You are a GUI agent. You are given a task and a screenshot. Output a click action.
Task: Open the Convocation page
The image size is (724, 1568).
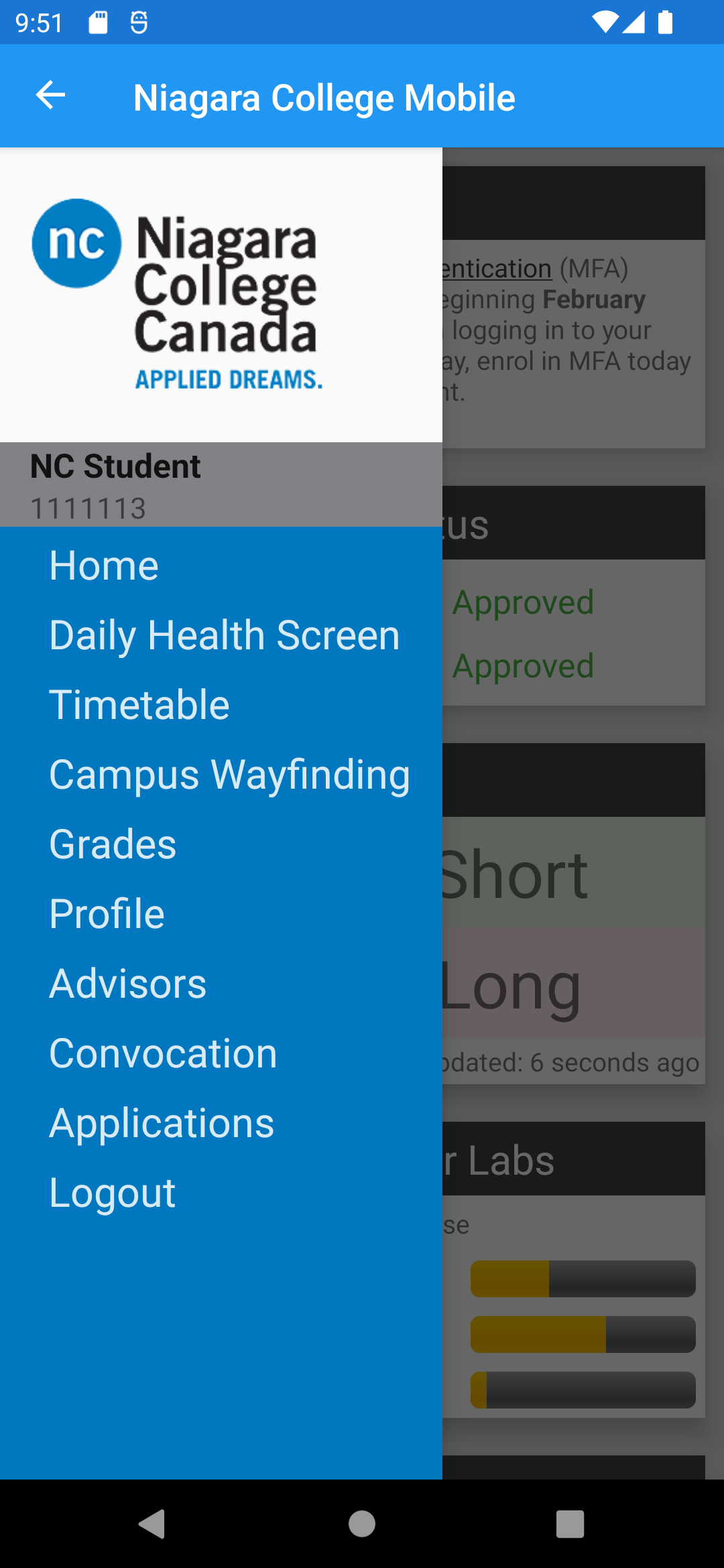point(162,1053)
